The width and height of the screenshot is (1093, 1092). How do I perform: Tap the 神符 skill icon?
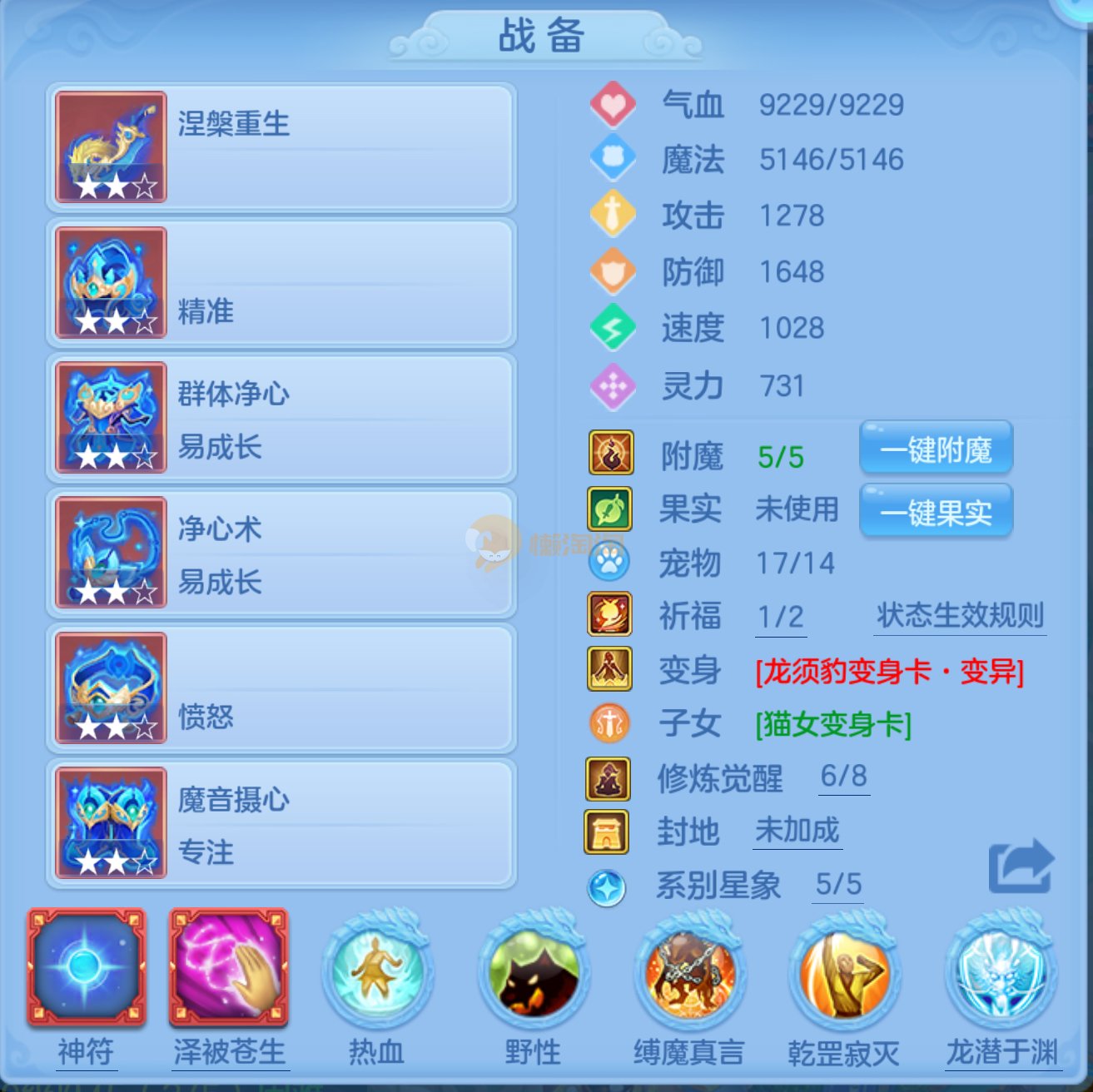(86, 967)
